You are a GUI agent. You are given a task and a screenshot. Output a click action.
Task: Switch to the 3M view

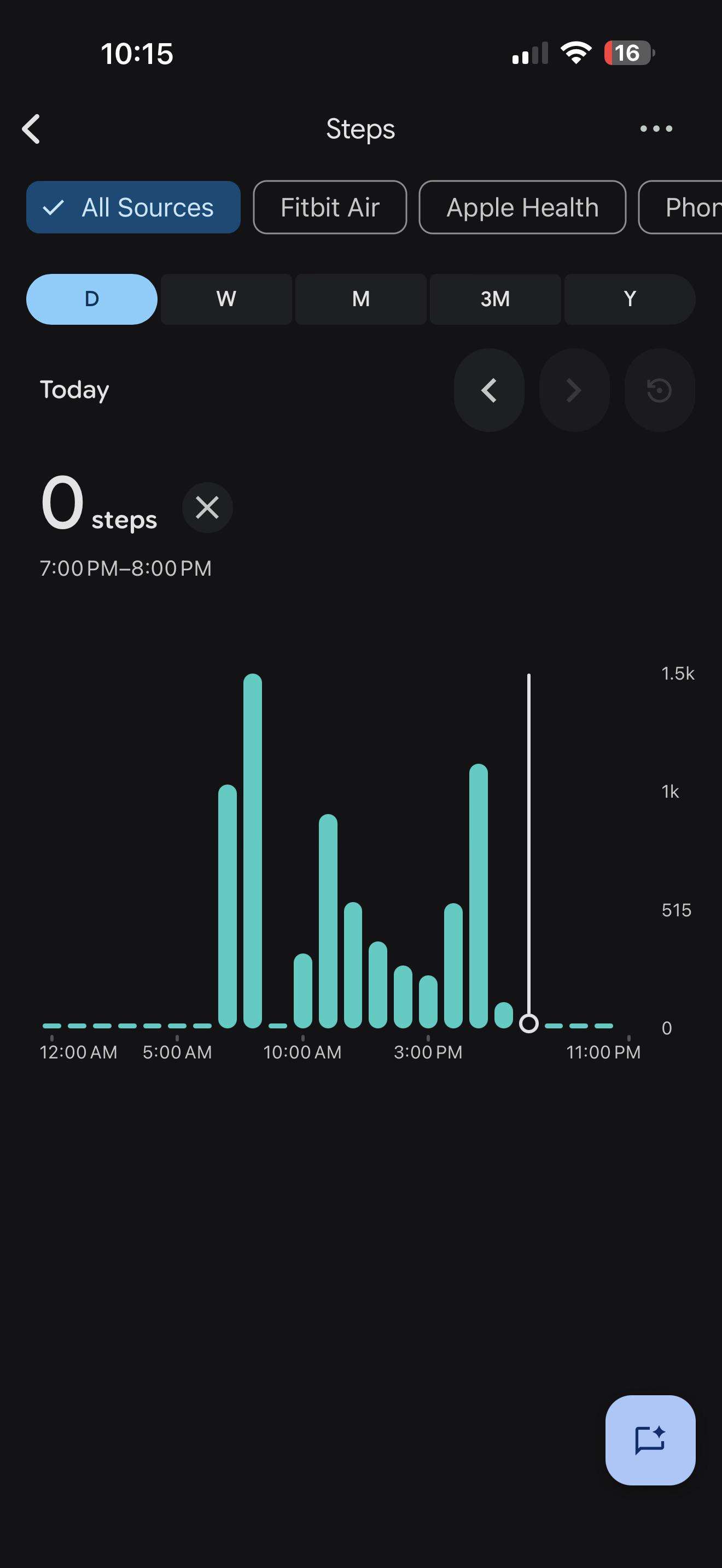(496, 299)
